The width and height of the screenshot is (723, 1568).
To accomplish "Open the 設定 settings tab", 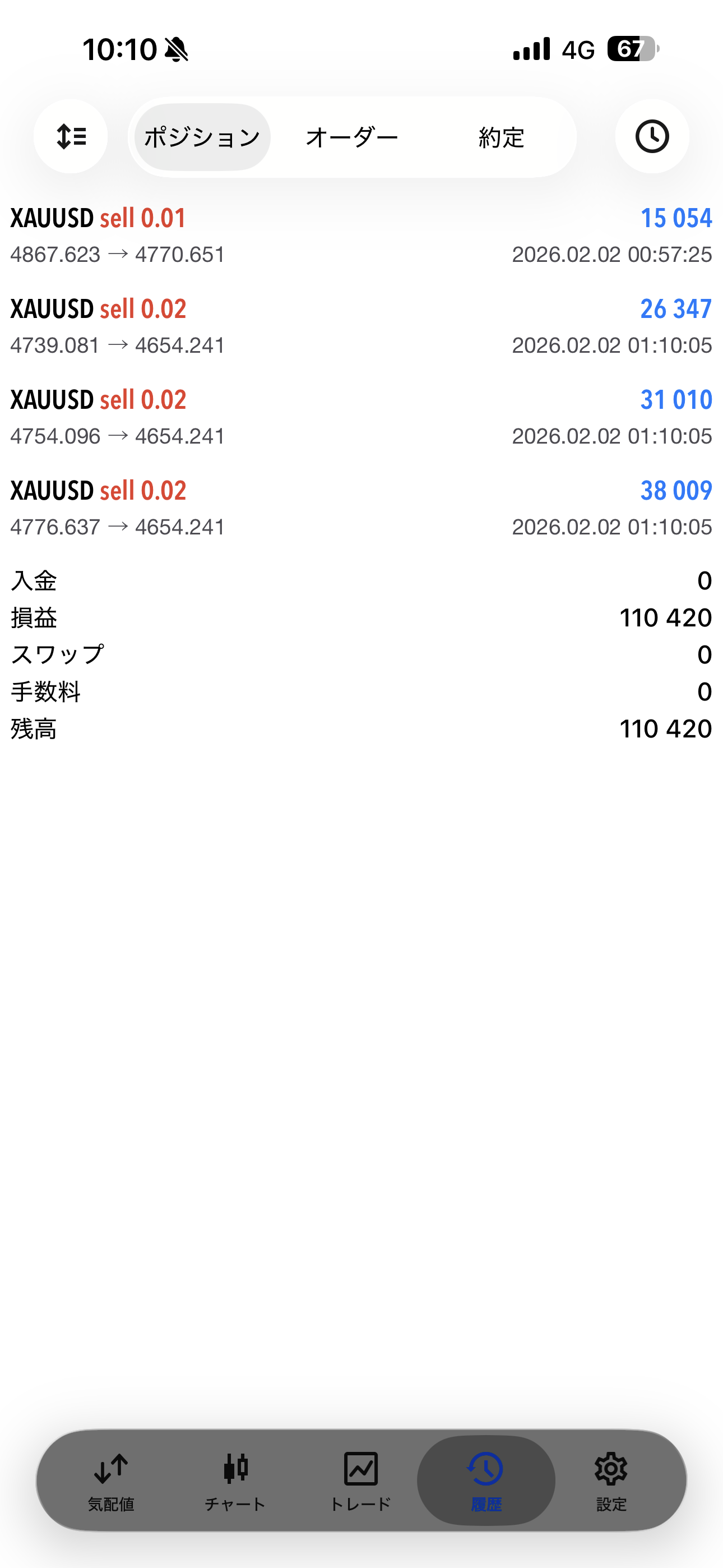I will [611, 1481].
